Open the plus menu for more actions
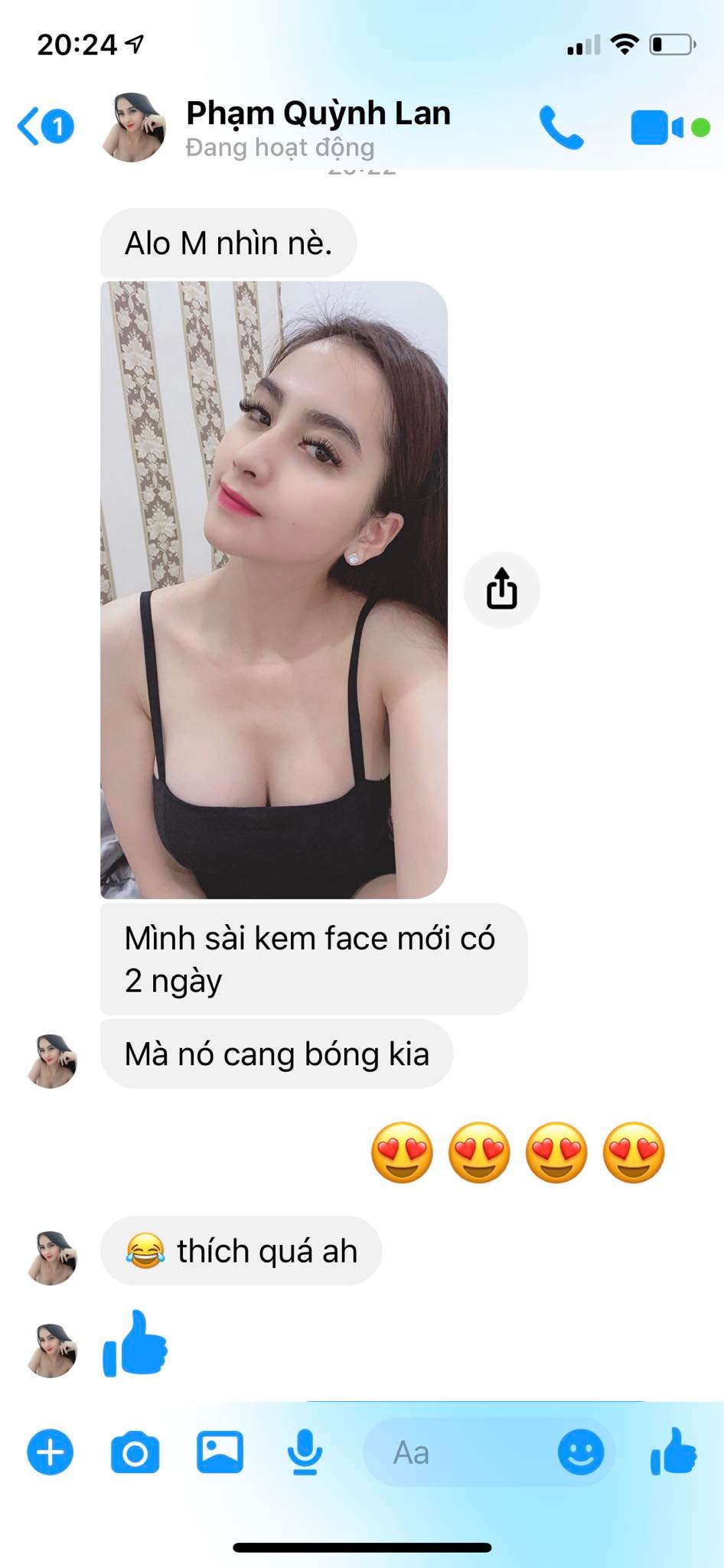The image size is (724, 1568). [51, 1452]
